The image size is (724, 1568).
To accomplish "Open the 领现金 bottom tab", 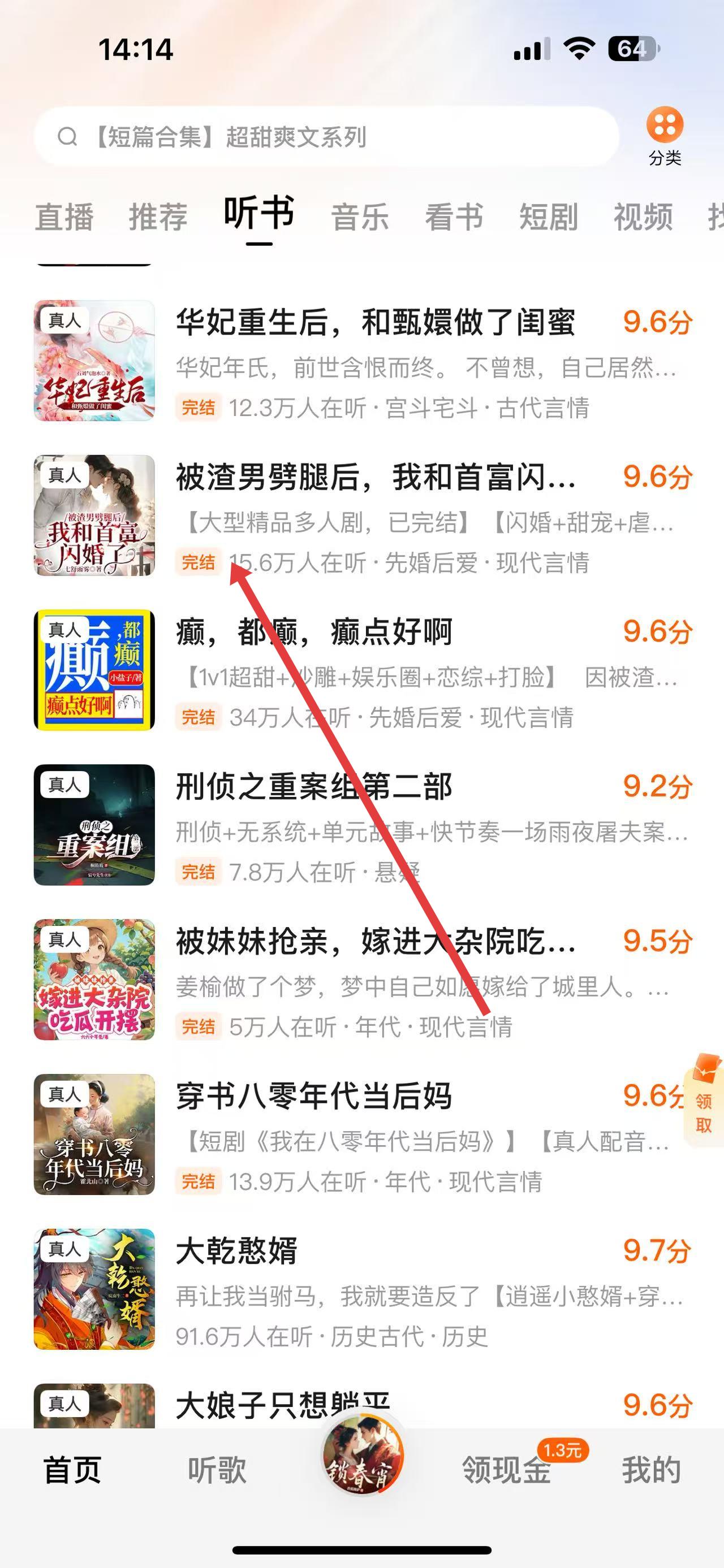I will point(507,1471).
